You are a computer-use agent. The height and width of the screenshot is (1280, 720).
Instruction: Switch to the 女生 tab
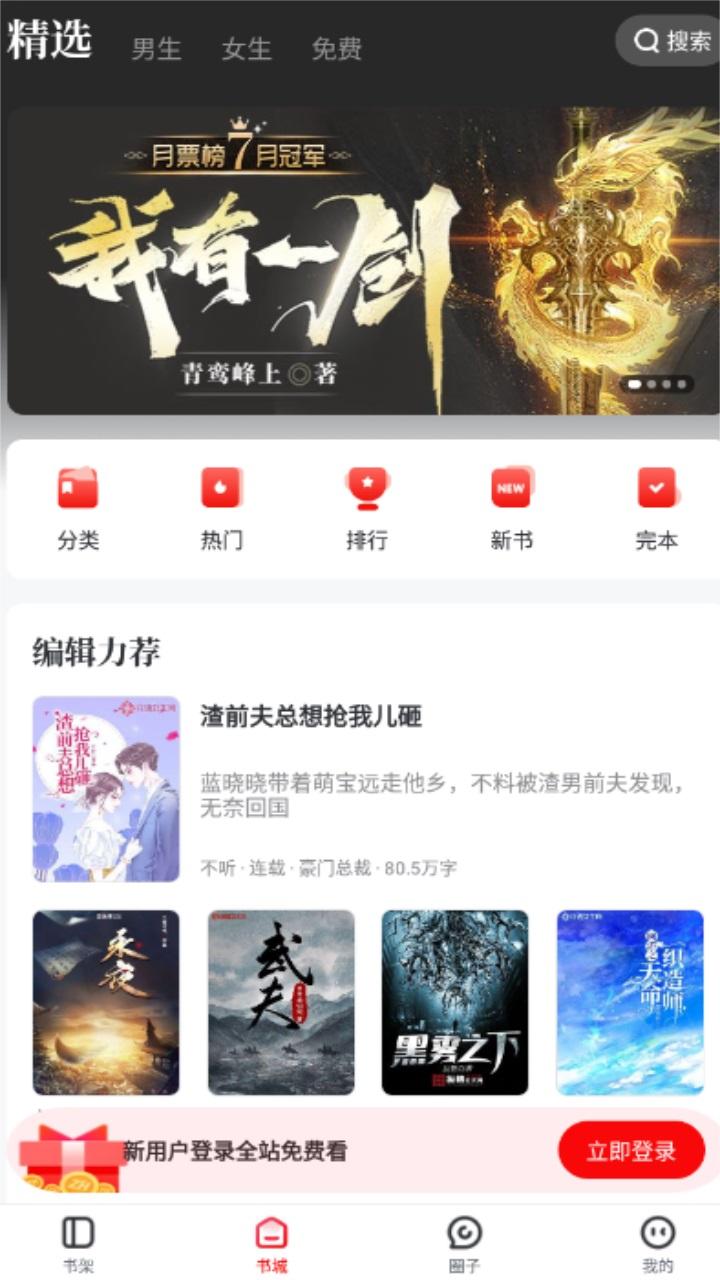tap(246, 48)
